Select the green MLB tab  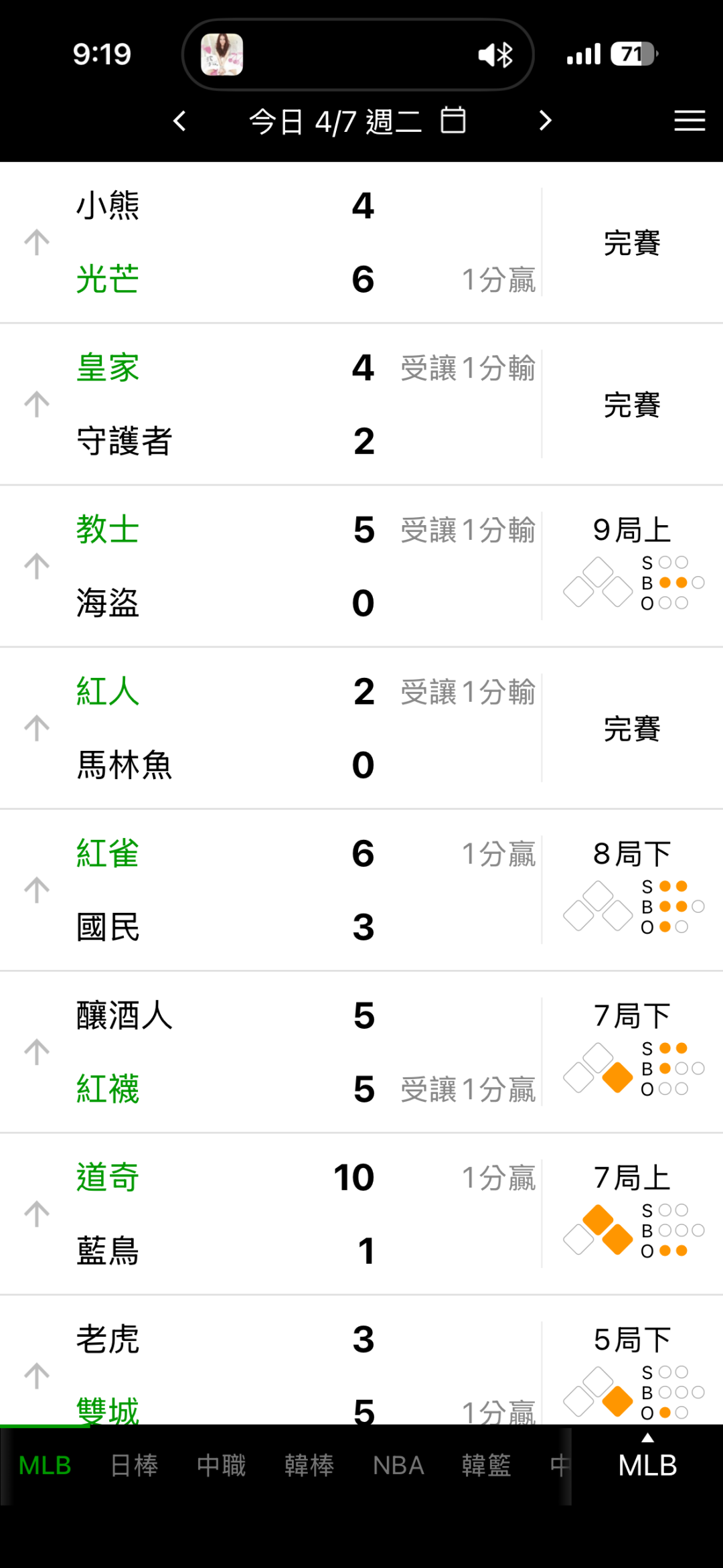point(45,1466)
